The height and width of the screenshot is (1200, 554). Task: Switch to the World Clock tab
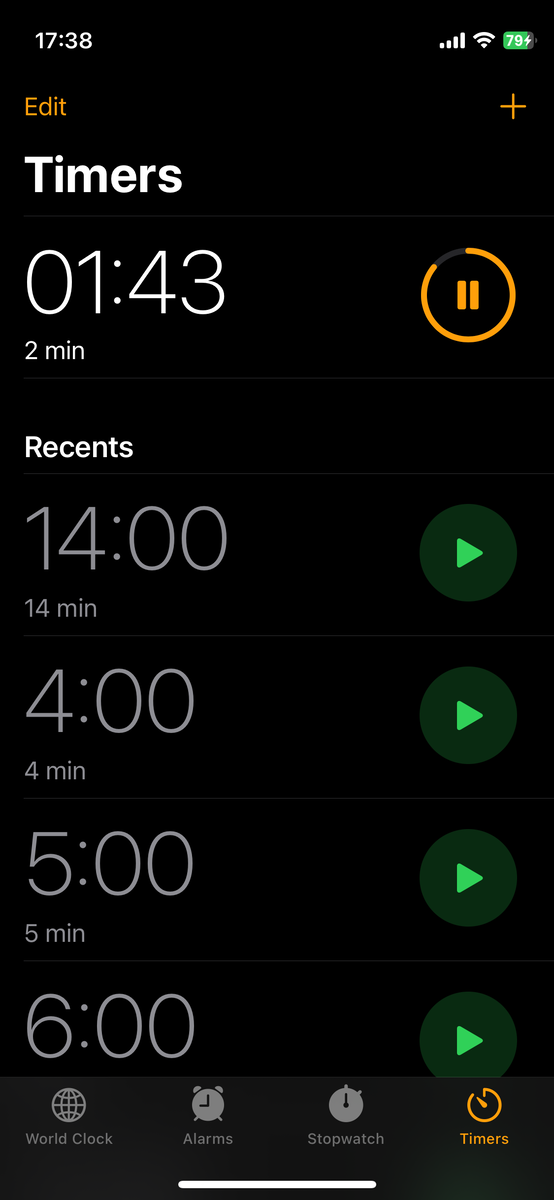pyautogui.click(x=69, y=1116)
